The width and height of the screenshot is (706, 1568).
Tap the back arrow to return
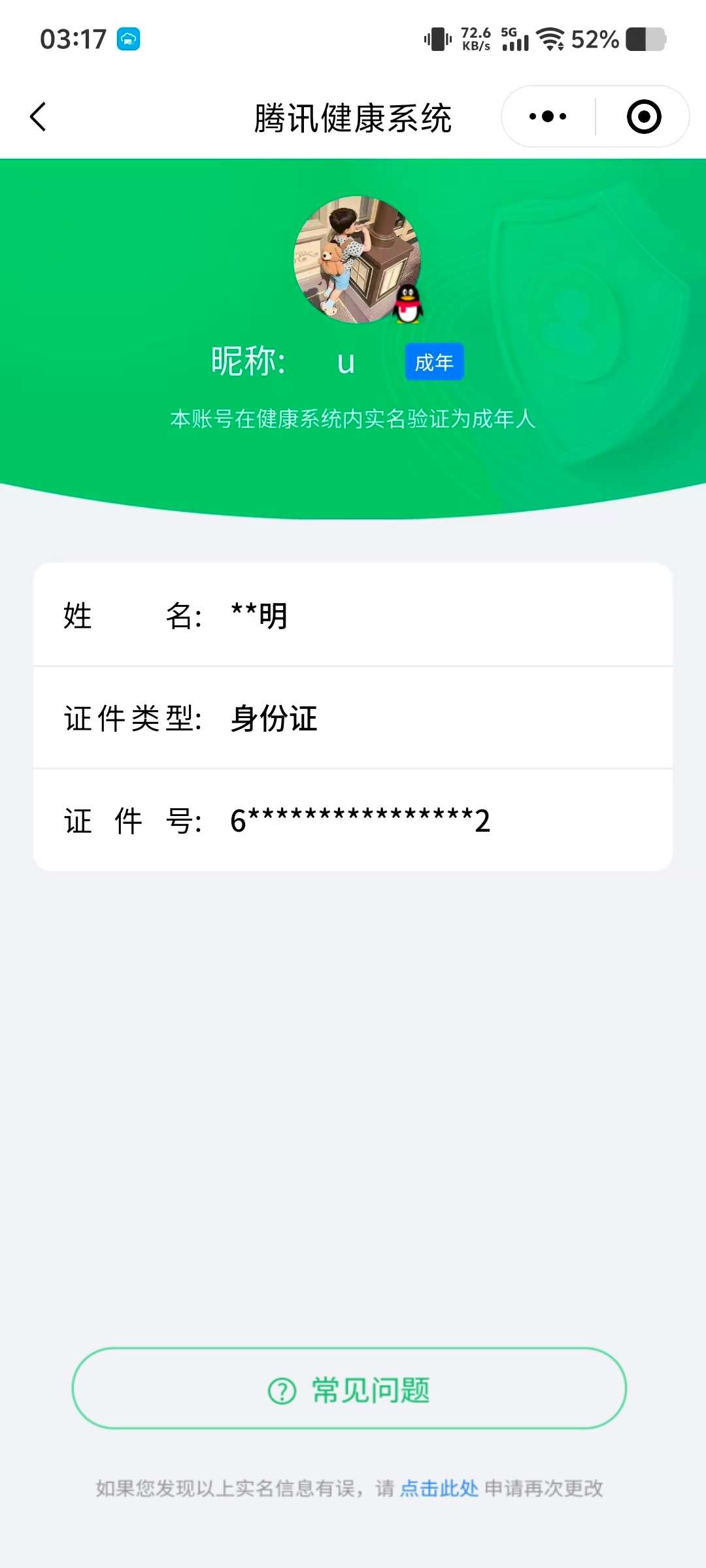(x=37, y=116)
